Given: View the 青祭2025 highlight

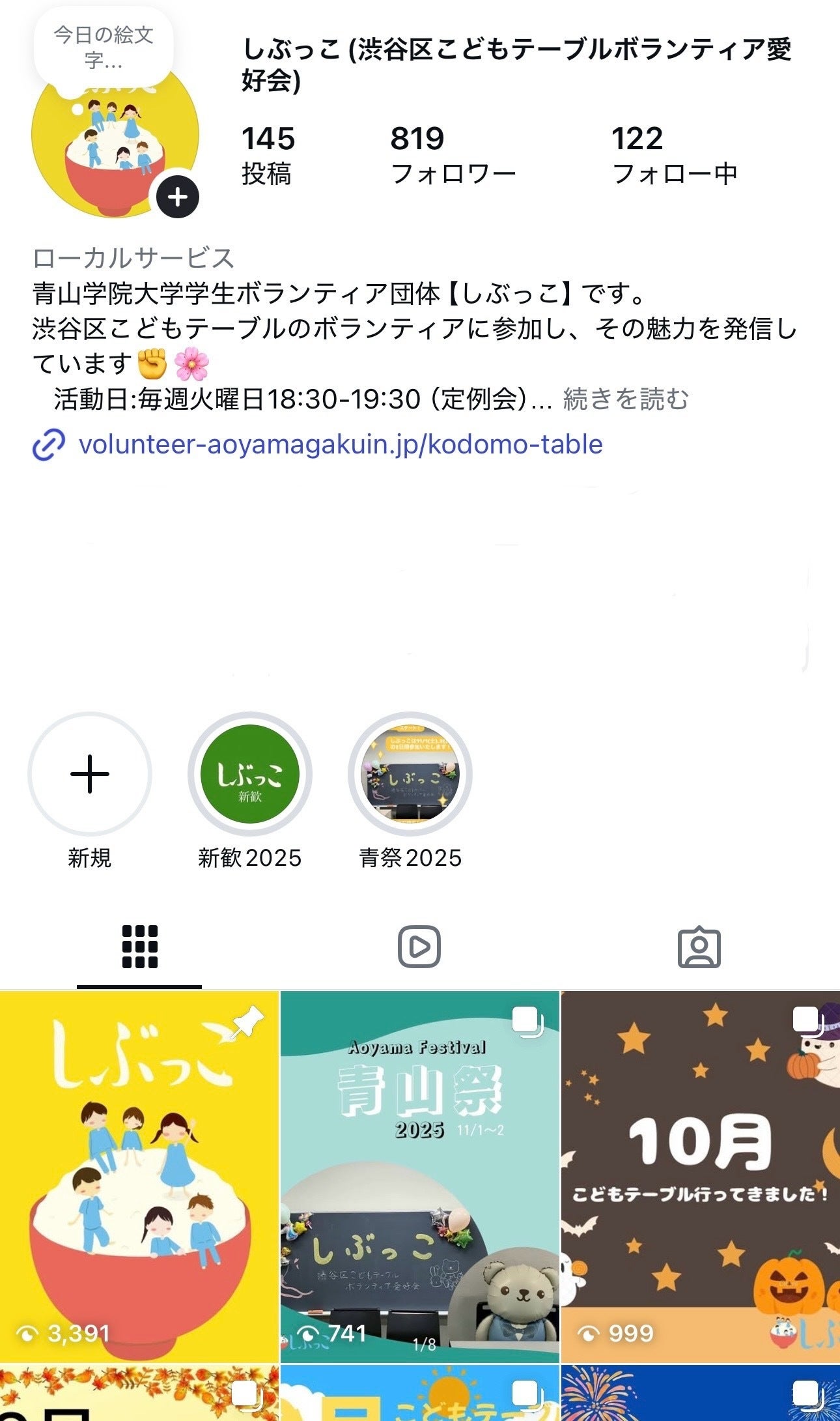Looking at the screenshot, I should coord(410,774).
